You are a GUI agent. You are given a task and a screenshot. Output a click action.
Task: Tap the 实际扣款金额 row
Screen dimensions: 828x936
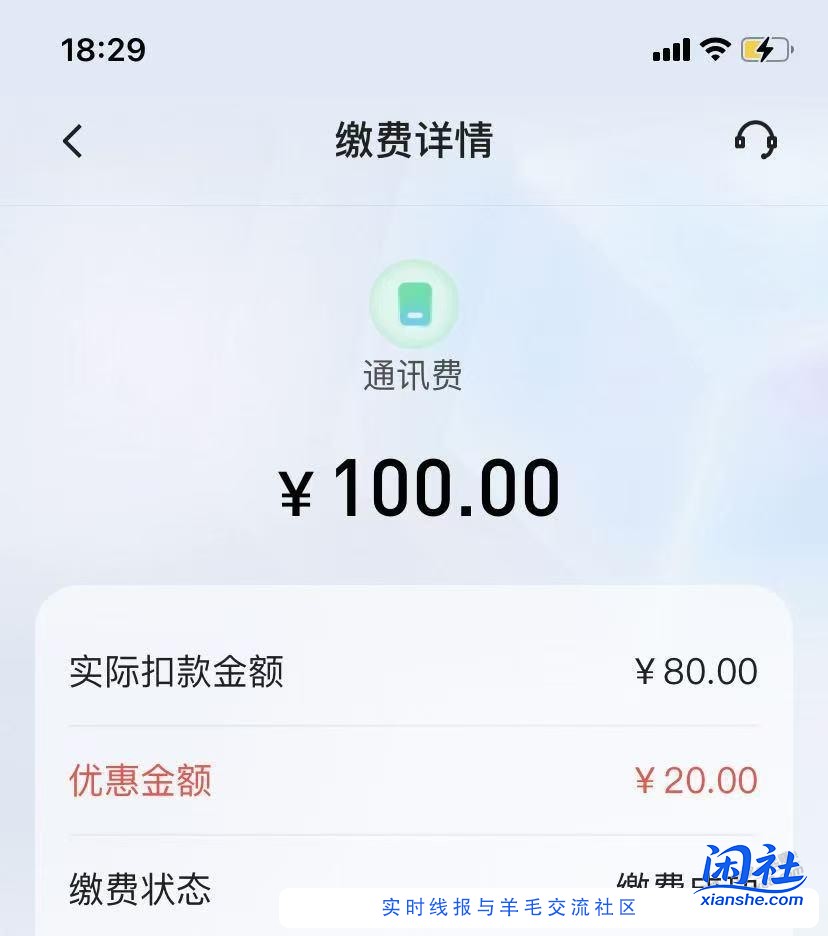pos(414,672)
